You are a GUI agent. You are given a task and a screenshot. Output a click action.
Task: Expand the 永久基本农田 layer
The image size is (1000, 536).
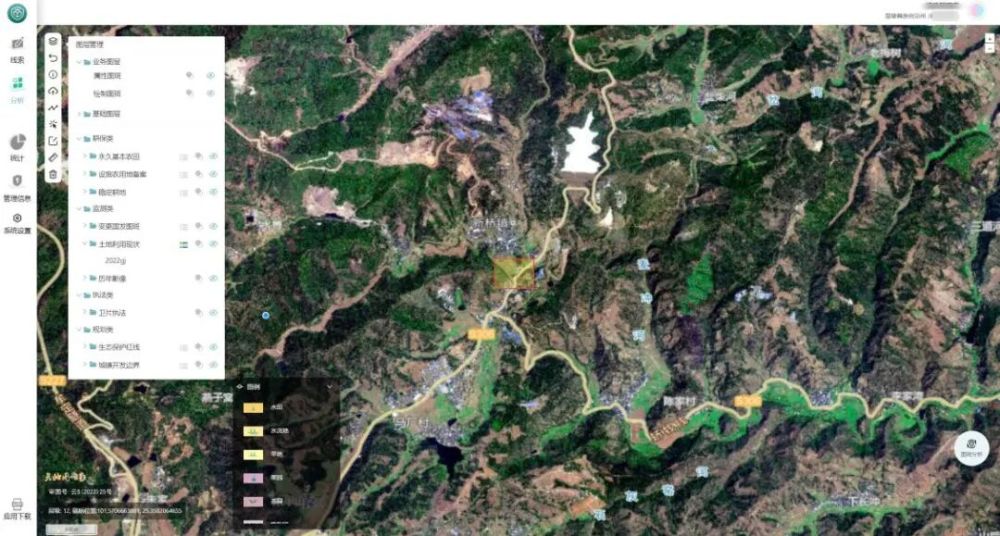tap(85, 157)
